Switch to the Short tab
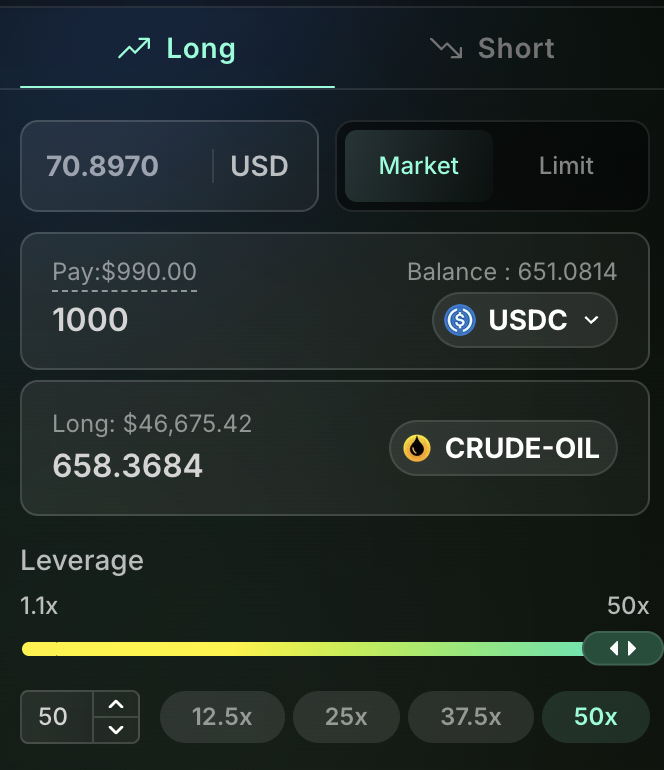 click(x=492, y=49)
